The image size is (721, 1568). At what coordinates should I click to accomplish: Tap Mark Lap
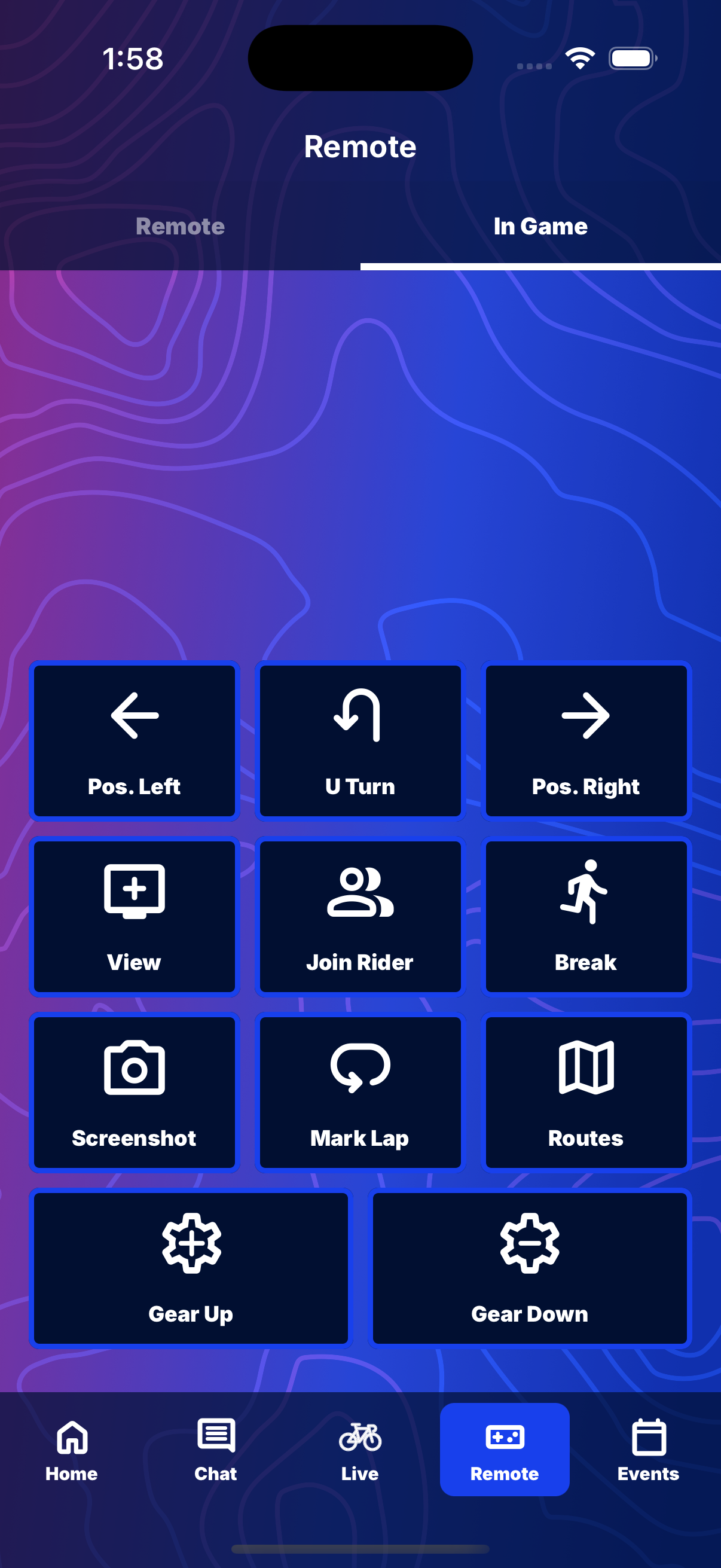[x=360, y=1093]
